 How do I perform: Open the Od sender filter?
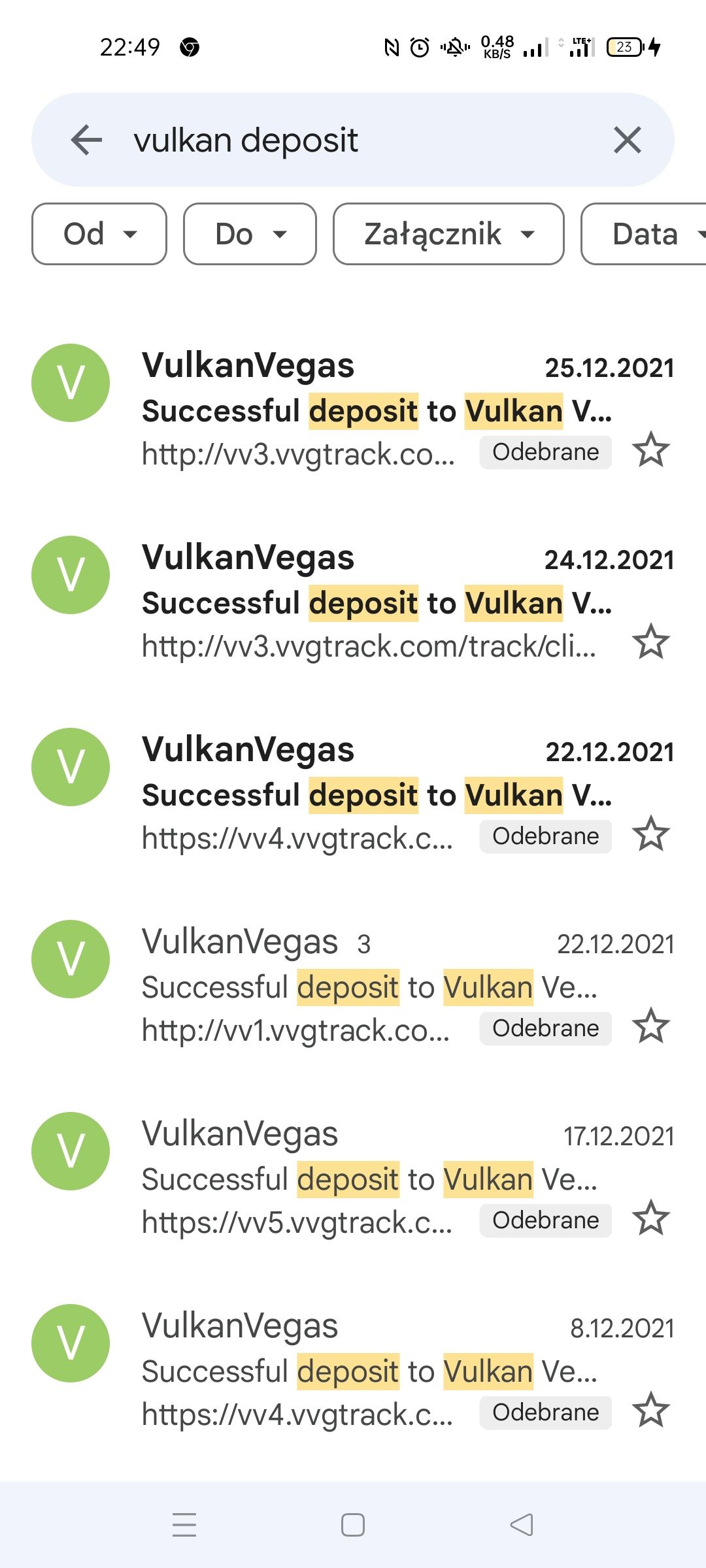click(x=99, y=234)
